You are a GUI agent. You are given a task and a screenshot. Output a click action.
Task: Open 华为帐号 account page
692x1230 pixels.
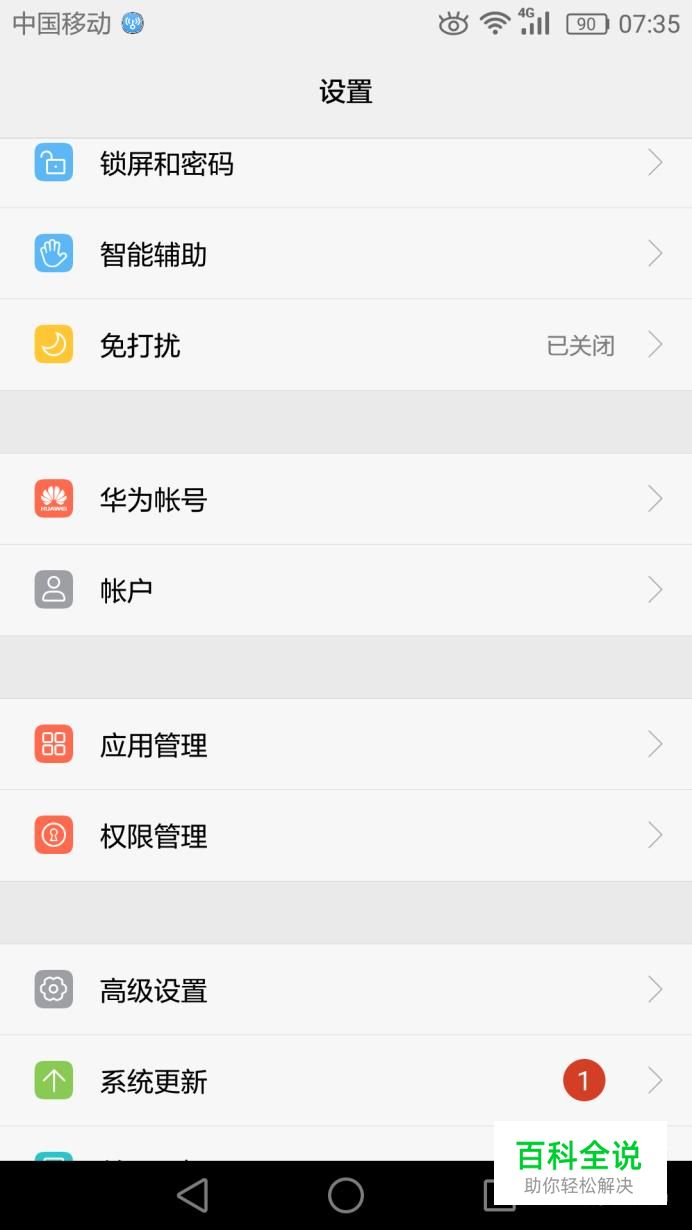pyautogui.click(x=345, y=499)
